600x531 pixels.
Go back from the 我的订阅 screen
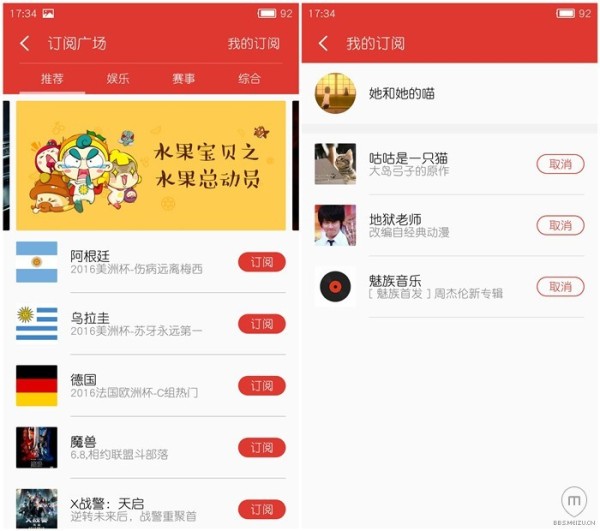pyautogui.click(x=323, y=44)
